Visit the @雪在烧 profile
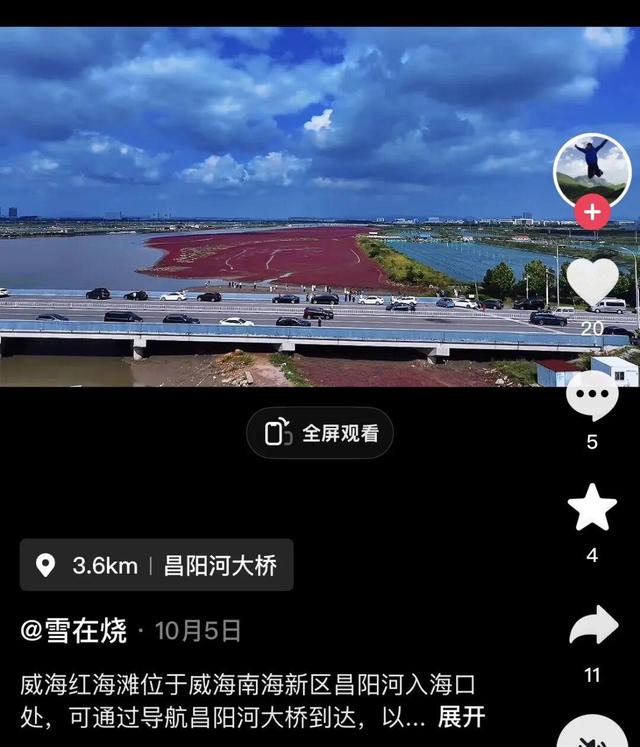Viewport: 640px width, 747px height. coord(74,631)
